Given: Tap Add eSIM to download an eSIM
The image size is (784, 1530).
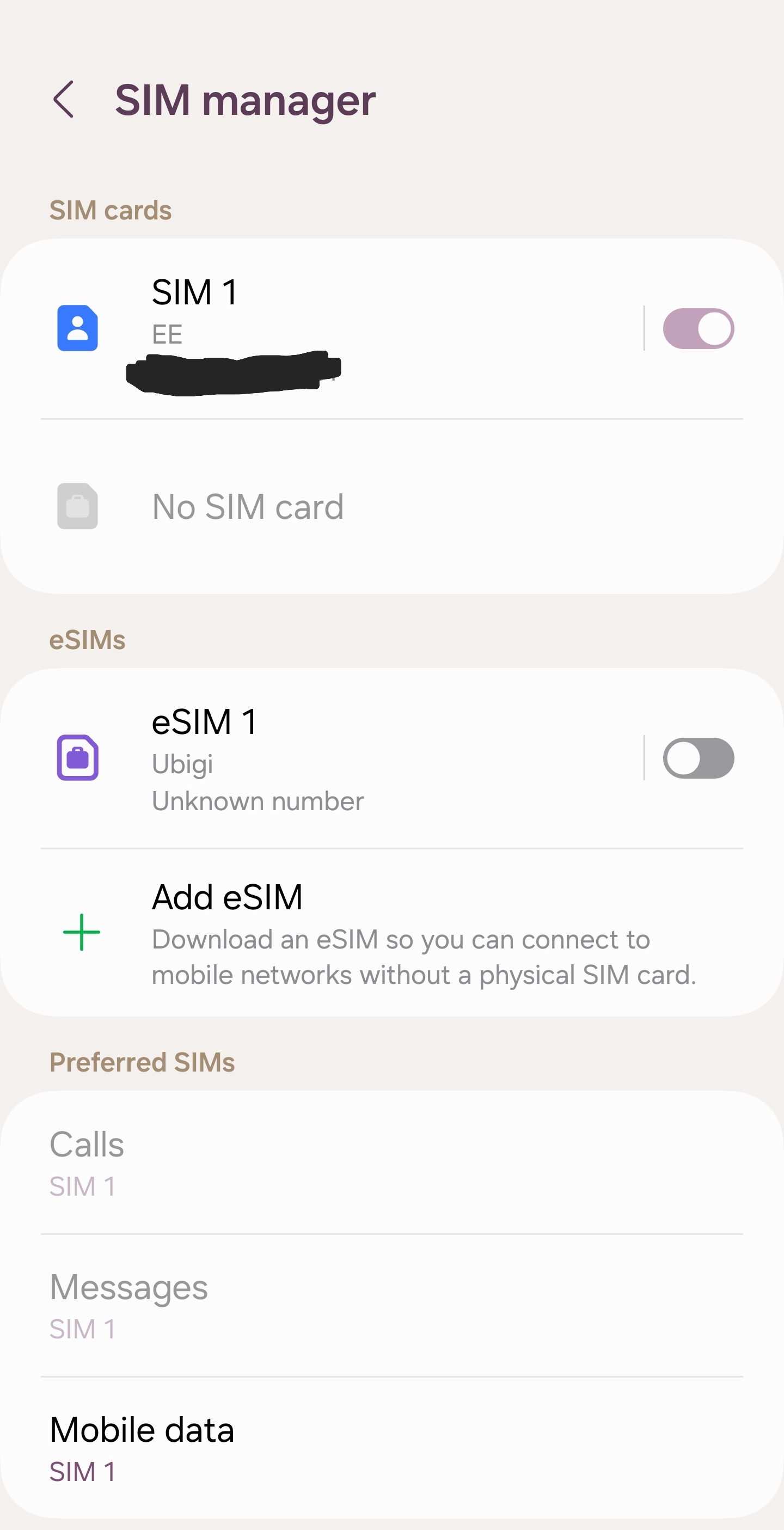Looking at the screenshot, I should (x=357, y=933).
